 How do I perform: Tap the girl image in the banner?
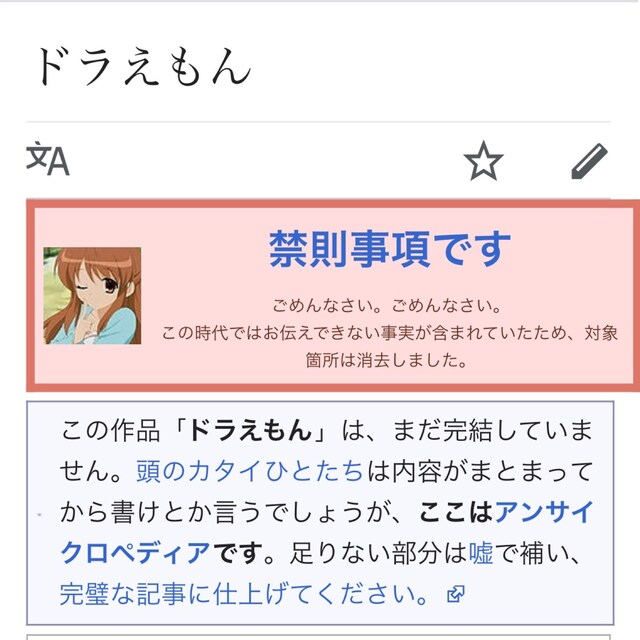point(92,296)
